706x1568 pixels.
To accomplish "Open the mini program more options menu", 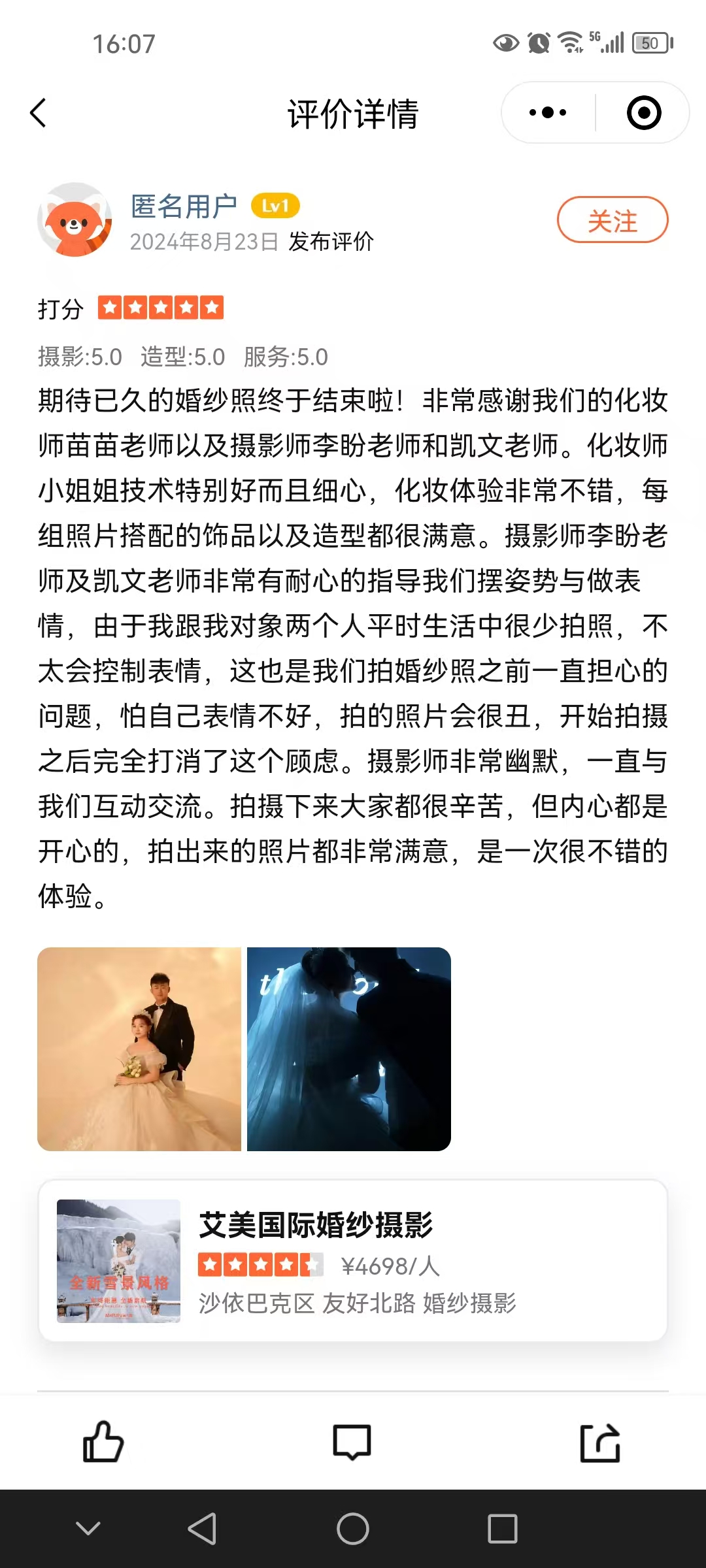I will [x=548, y=113].
